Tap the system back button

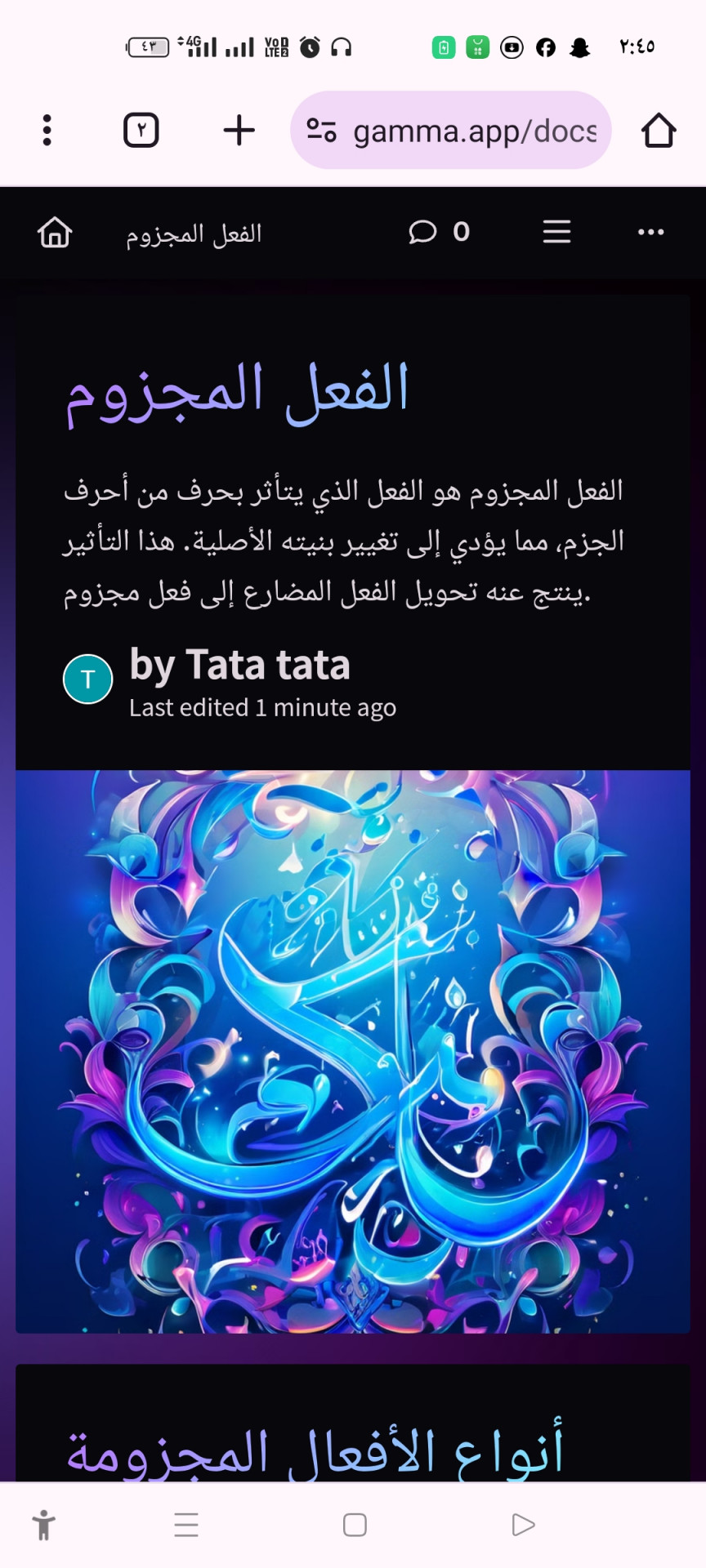[522, 1525]
